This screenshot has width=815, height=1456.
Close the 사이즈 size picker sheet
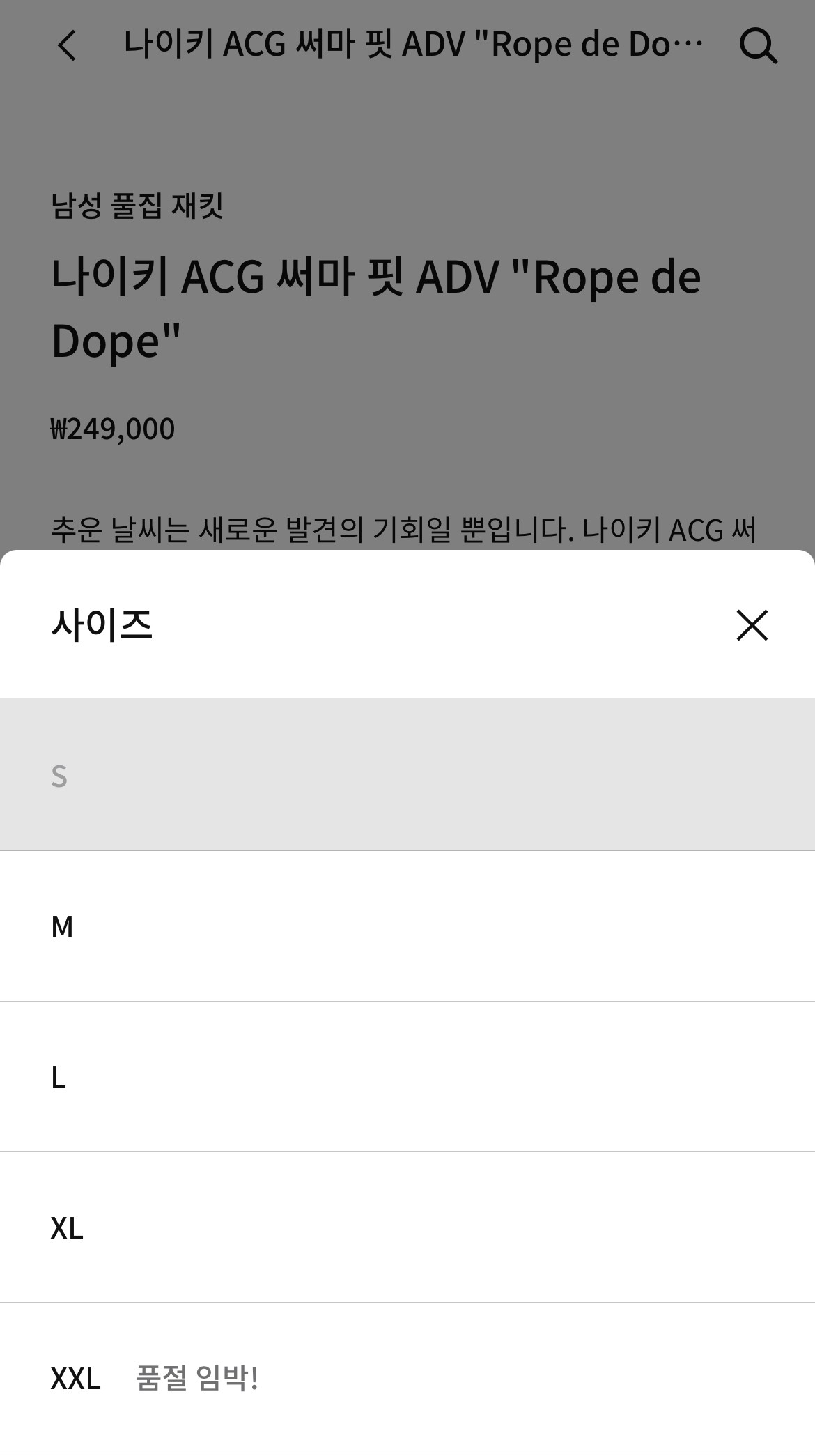point(752,624)
